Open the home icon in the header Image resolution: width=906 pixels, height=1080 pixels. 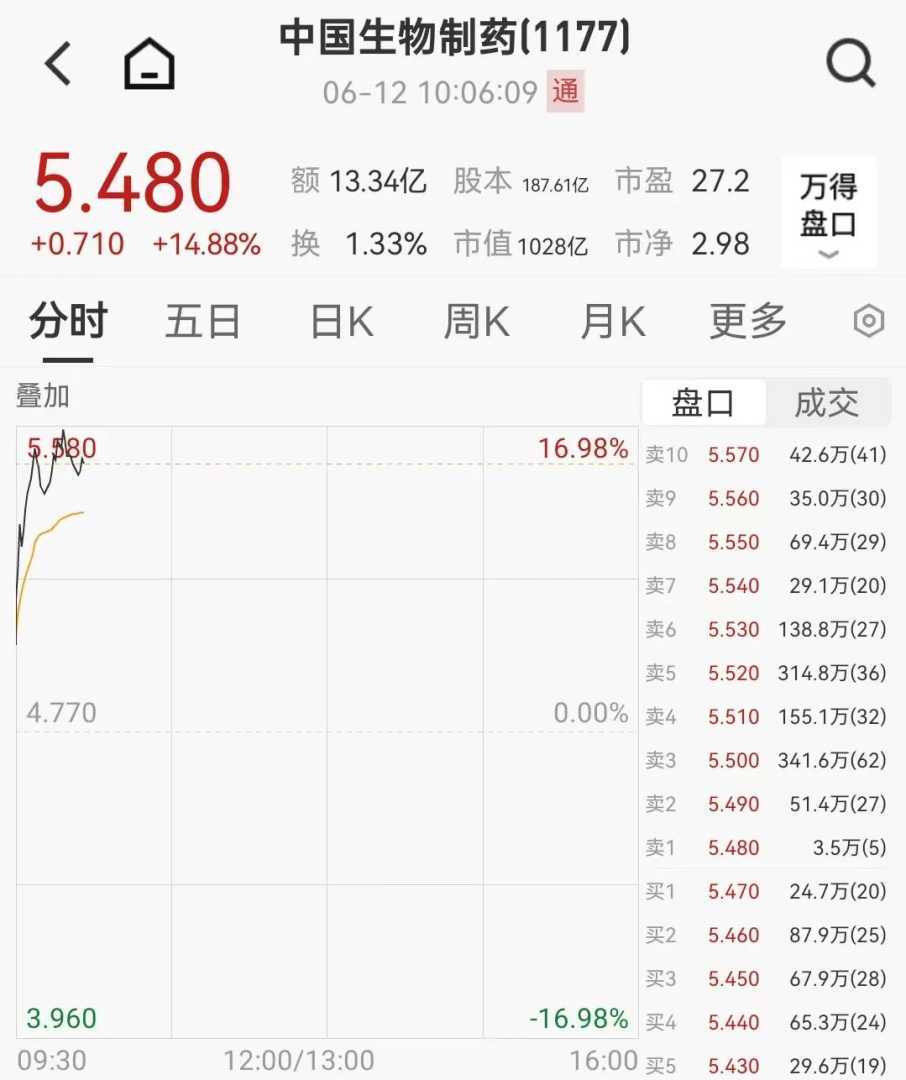click(x=149, y=65)
